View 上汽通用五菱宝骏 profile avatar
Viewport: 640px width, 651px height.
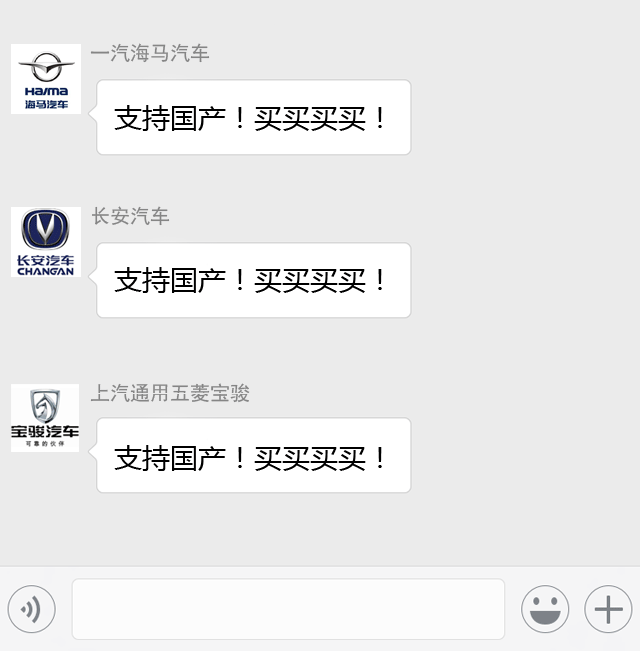[46, 418]
